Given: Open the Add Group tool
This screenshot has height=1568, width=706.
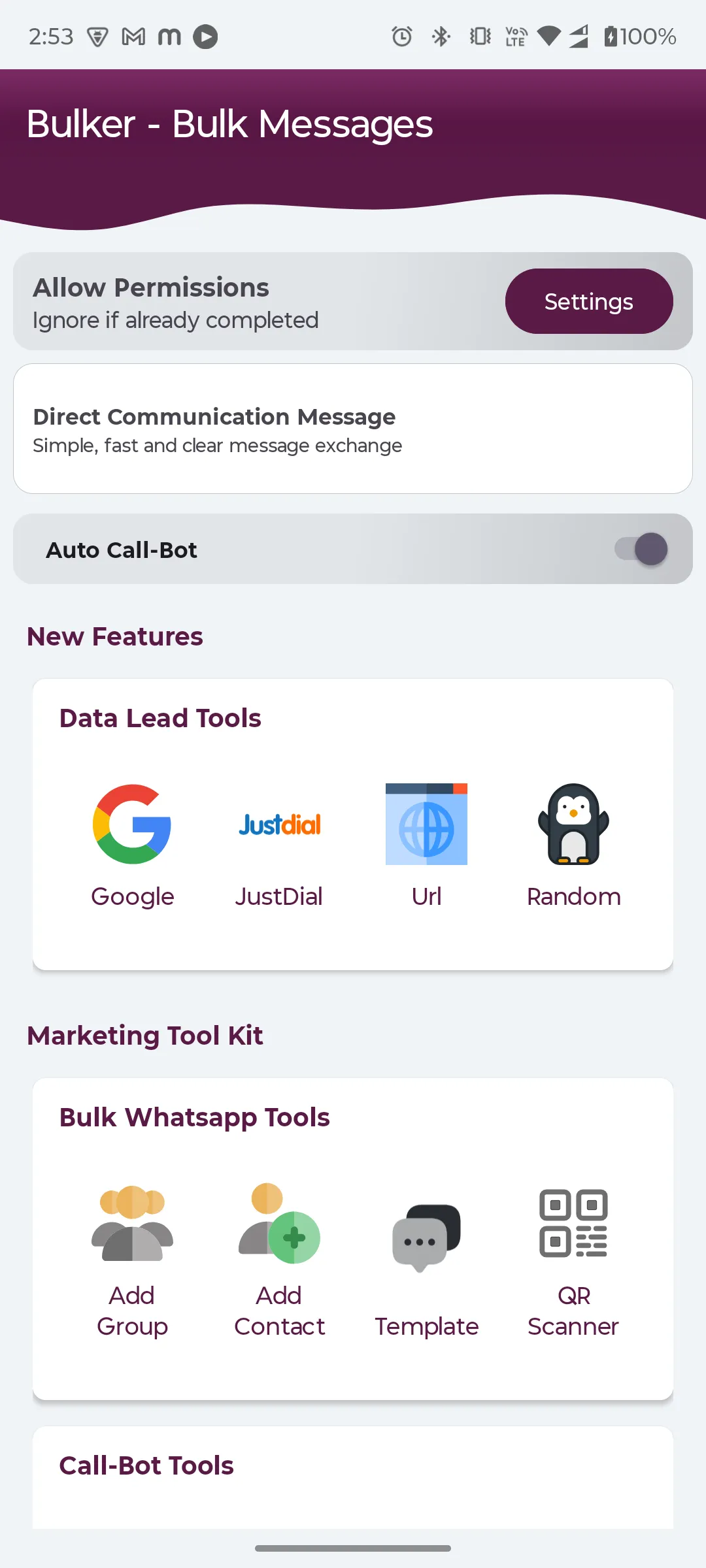Looking at the screenshot, I should [x=132, y=1258].
